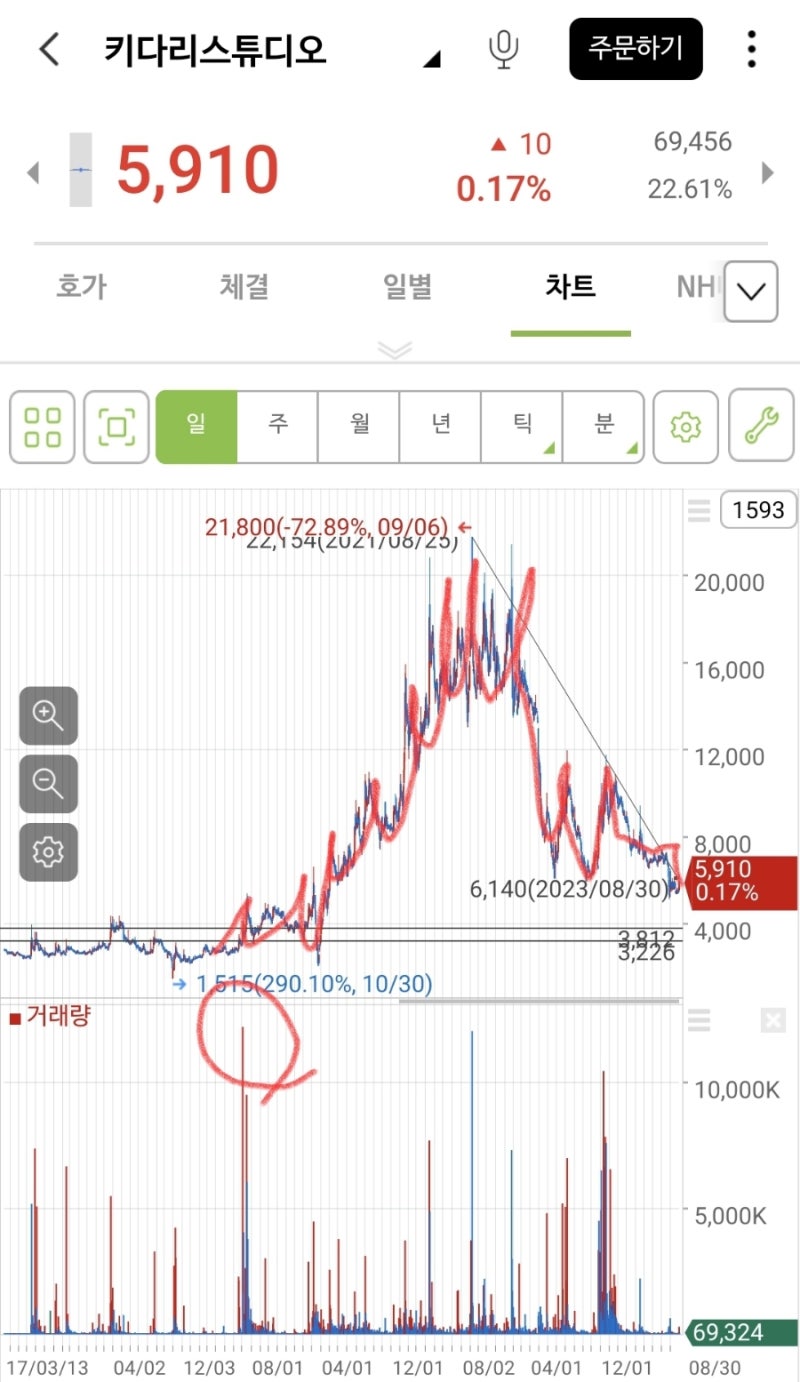Screen dimensions: 800x1382
Task: Open the wrench chart tools
Action: (x=761, y=427)
